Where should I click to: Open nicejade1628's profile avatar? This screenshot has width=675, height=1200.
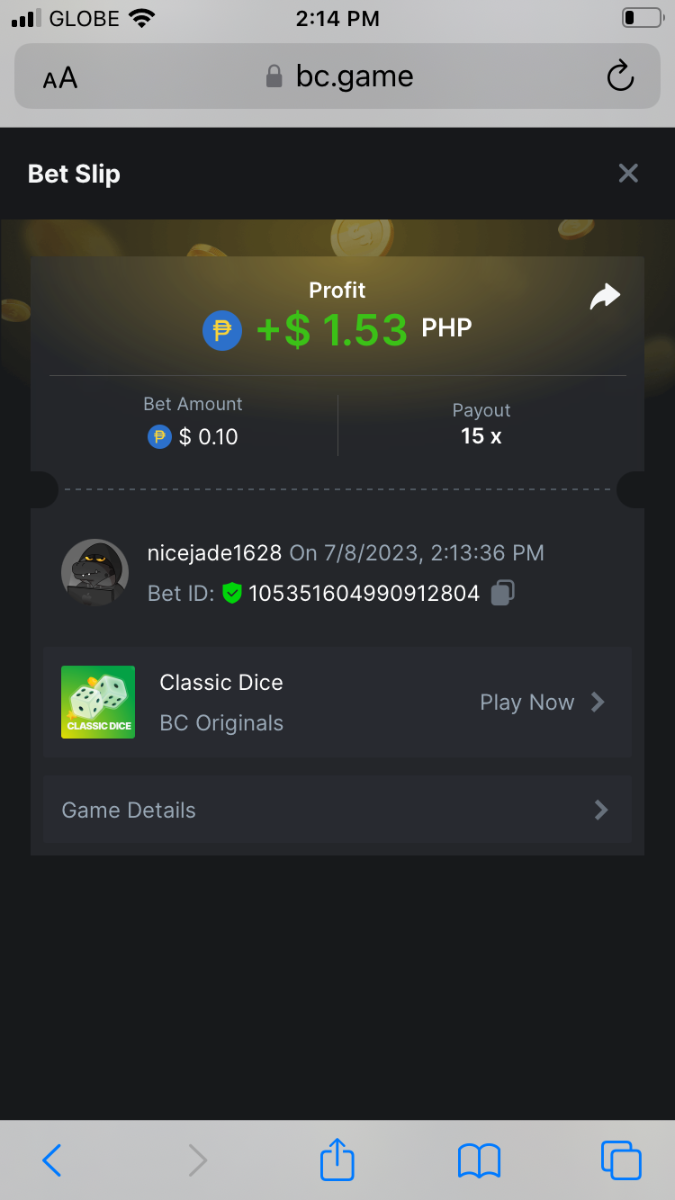tap(94, 573)
